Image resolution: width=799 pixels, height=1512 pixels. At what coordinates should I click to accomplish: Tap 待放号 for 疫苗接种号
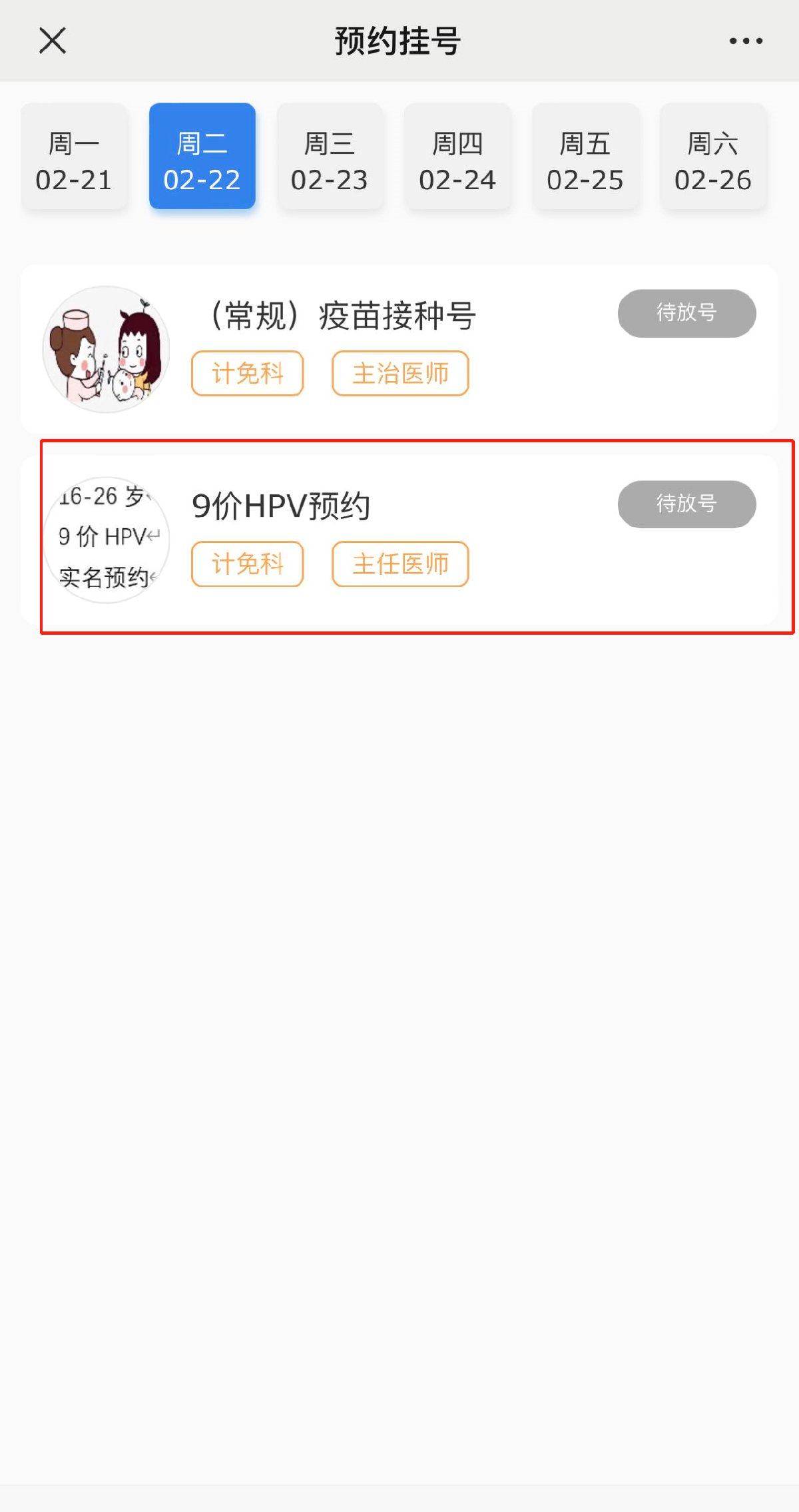click(686, 313)
